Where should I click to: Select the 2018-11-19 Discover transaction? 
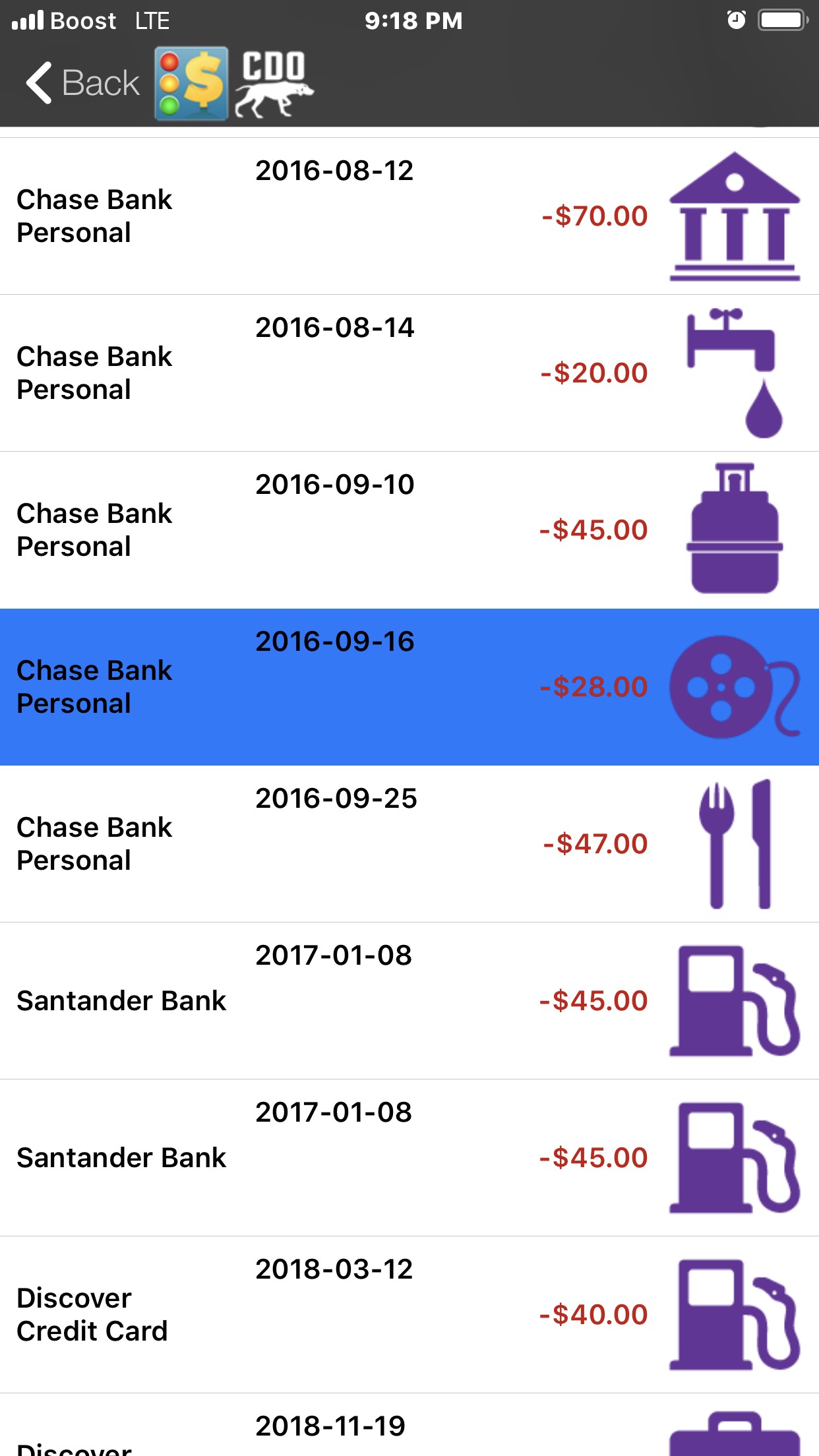click(x=409, y=1431)
